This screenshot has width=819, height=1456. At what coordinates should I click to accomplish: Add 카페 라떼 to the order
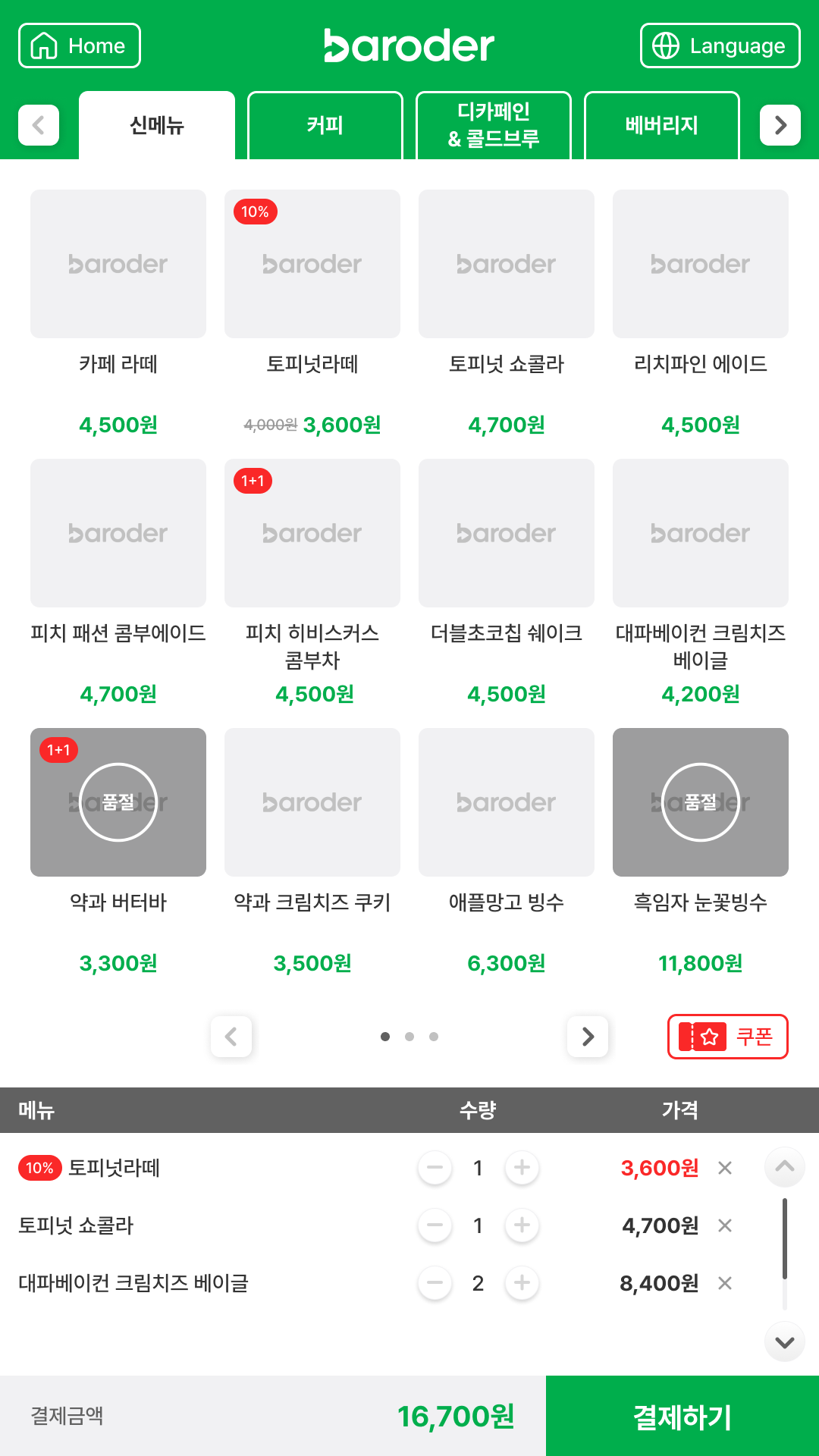[x=118, y=264]
